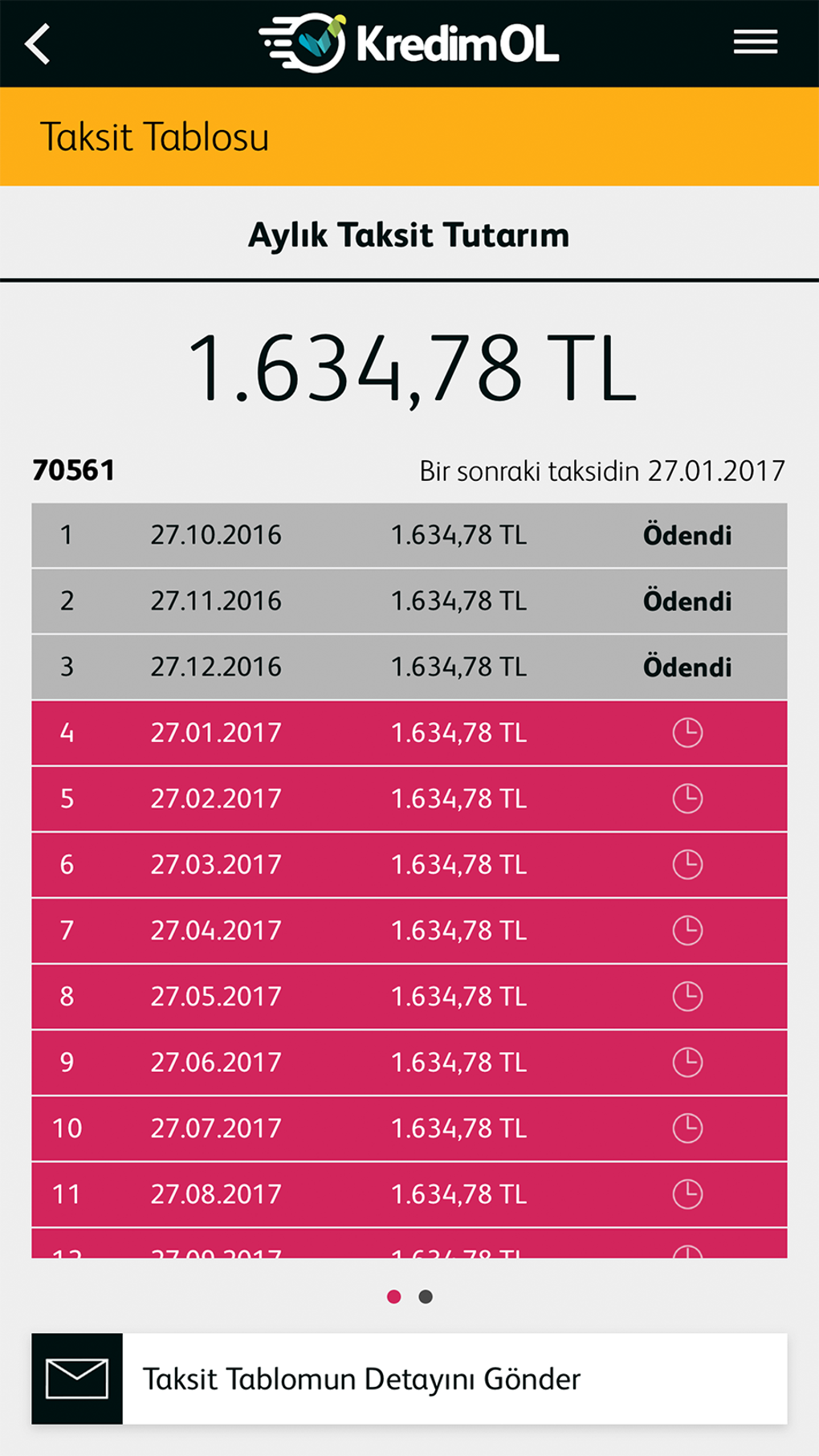
Task: Select the second page indicator dot
Action: pos(426,1296)
